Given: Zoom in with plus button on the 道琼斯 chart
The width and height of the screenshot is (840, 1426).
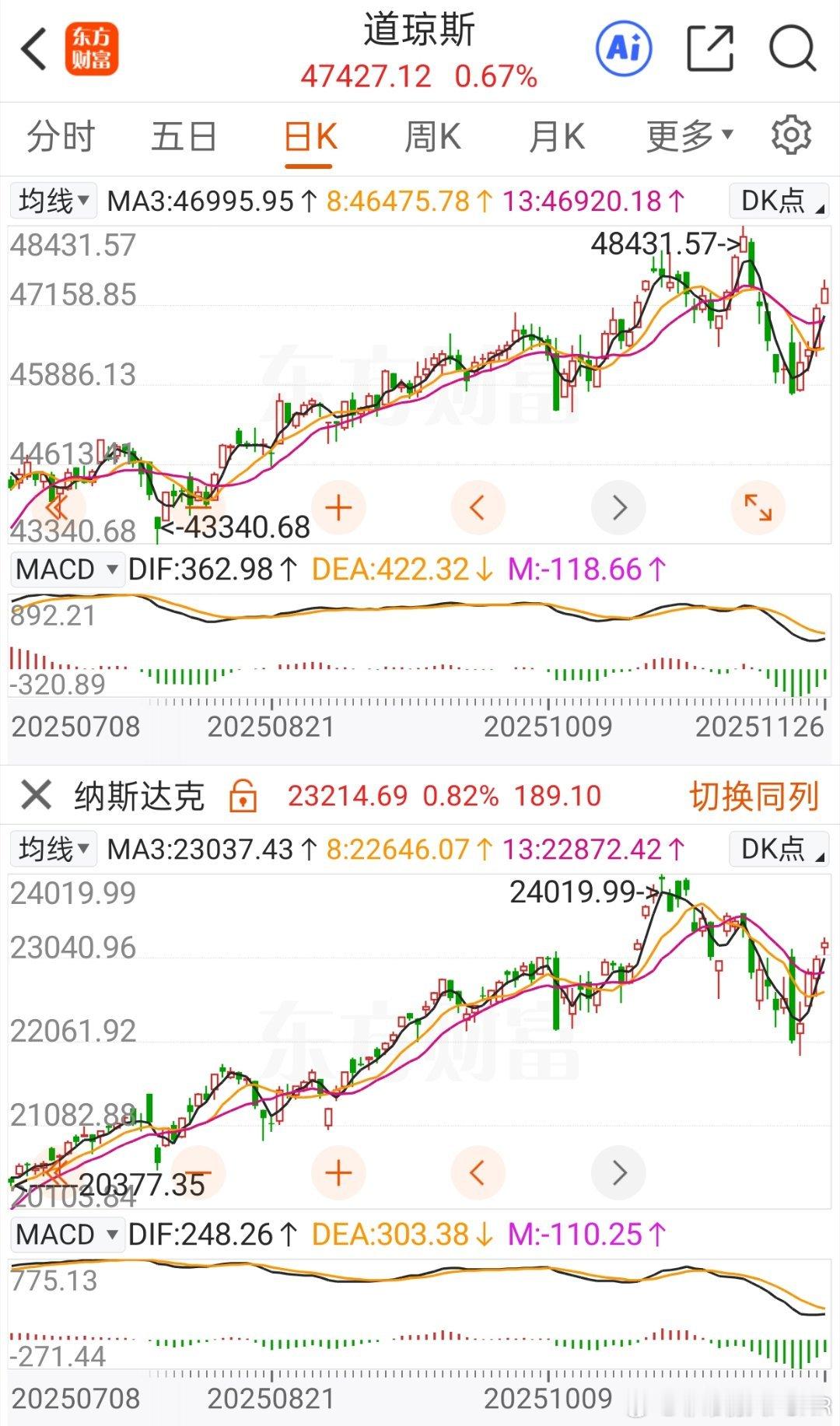Looking at the screenshot, I should (338, 508).
